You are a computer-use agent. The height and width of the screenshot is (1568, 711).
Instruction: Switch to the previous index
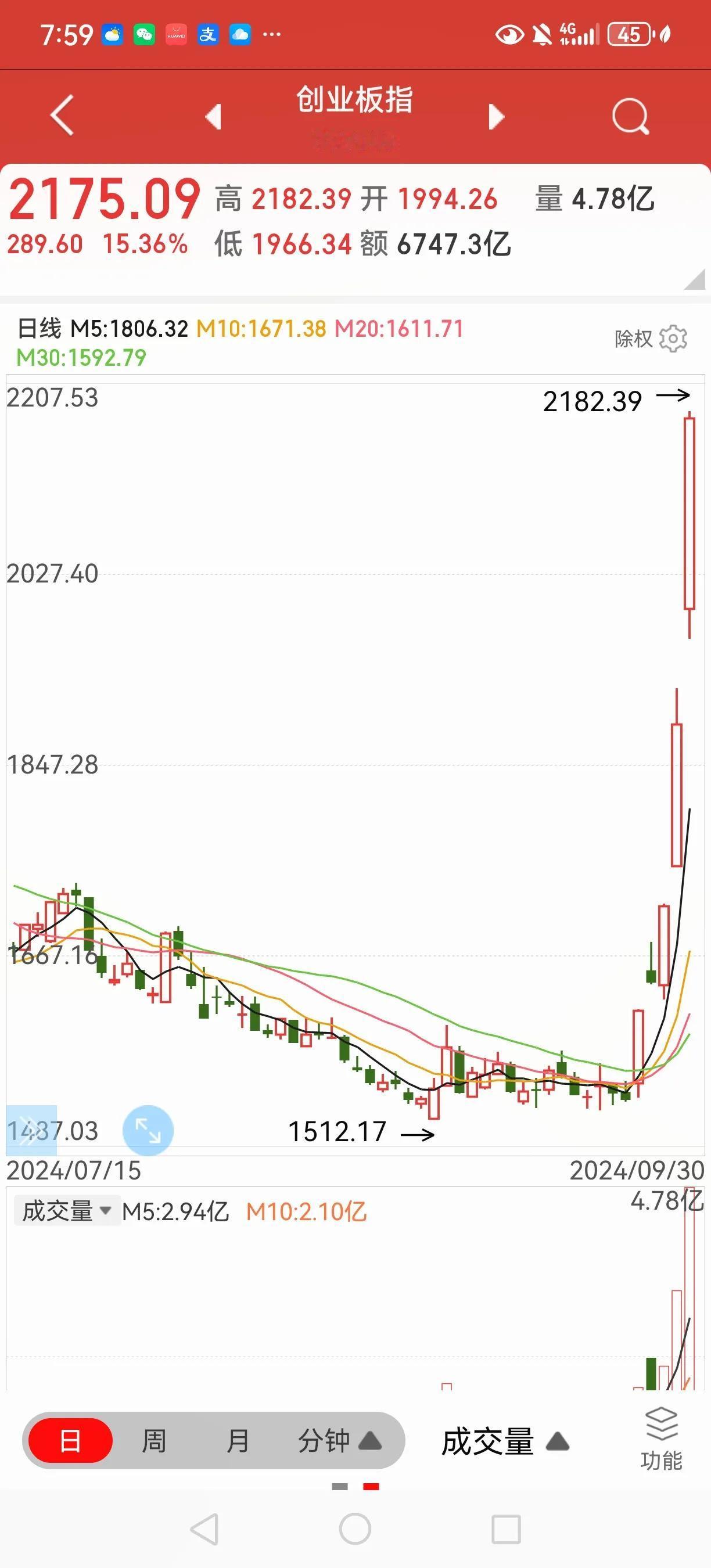coord(214,116)
